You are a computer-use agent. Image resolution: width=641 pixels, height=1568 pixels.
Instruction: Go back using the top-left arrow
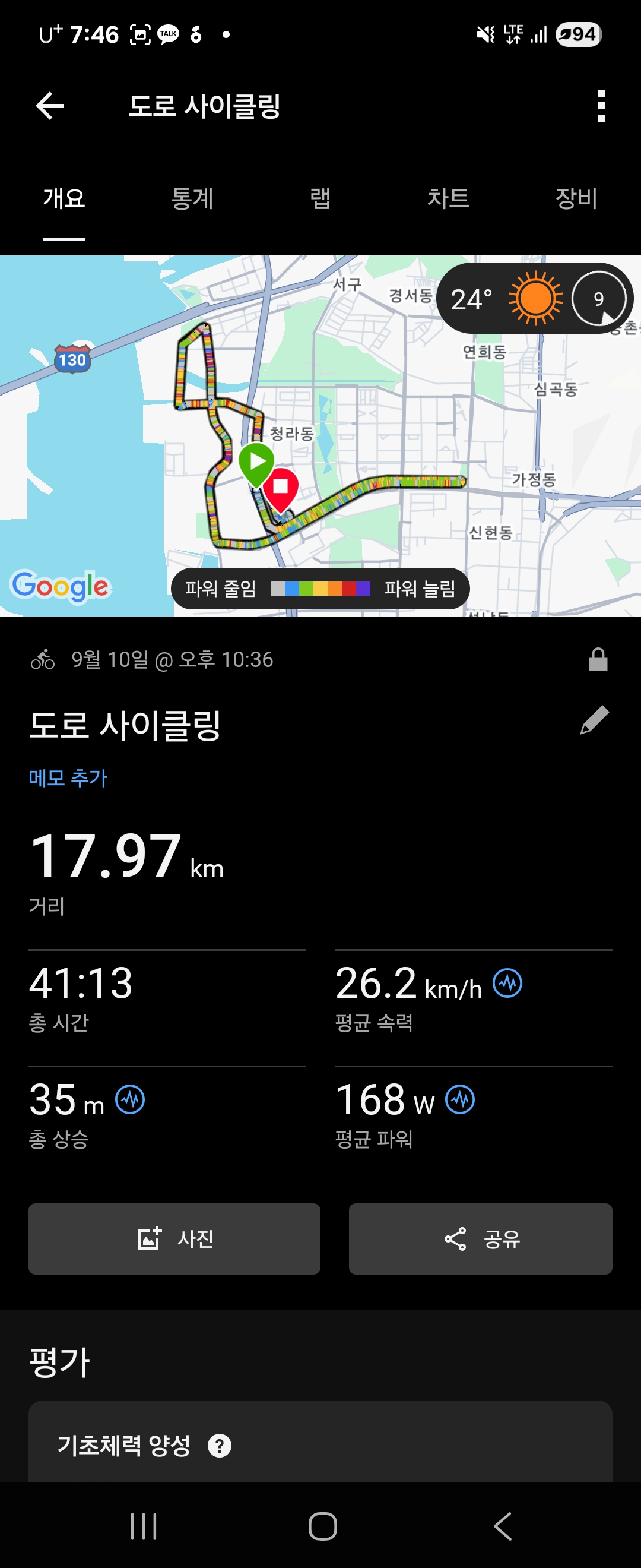(50, 106)
